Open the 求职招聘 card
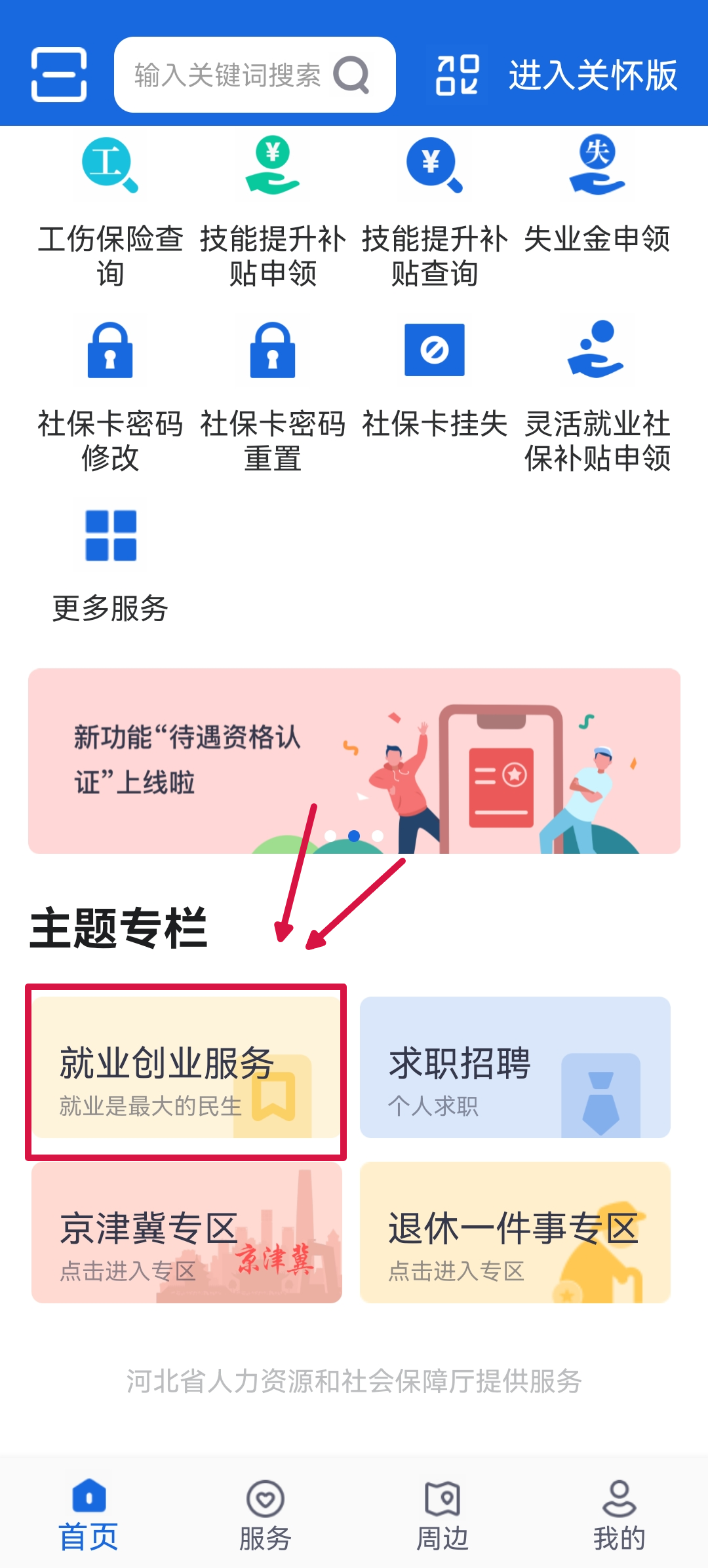 coord(515,1068)
